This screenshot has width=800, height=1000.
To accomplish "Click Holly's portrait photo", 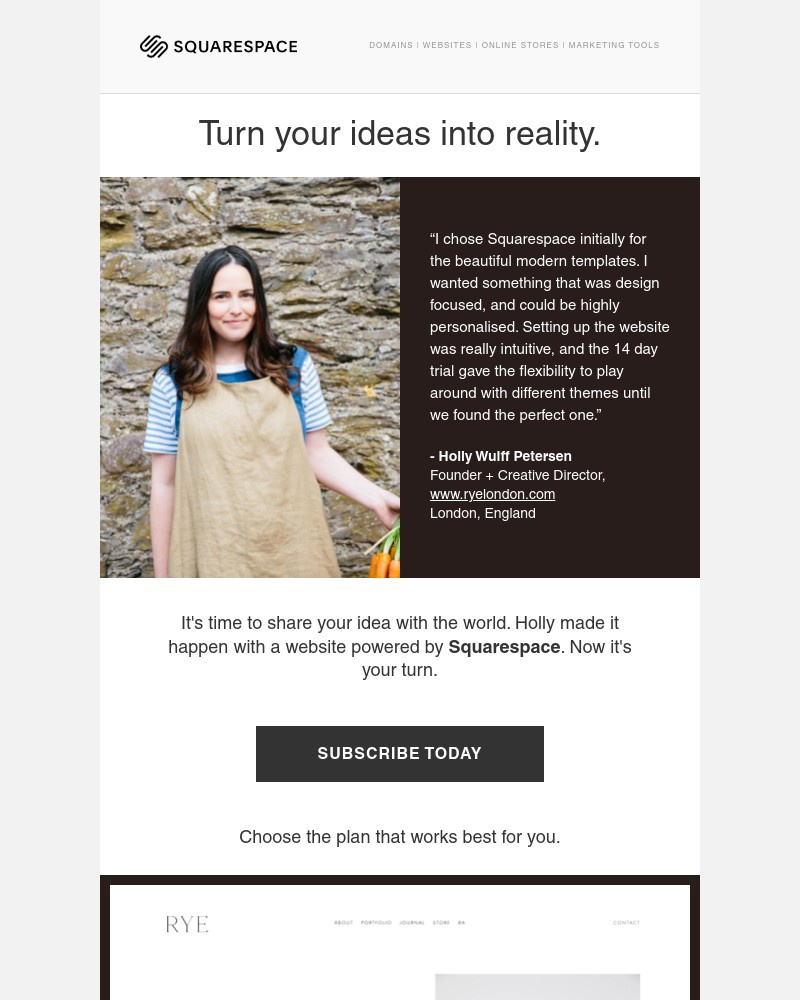I will 250,377.
